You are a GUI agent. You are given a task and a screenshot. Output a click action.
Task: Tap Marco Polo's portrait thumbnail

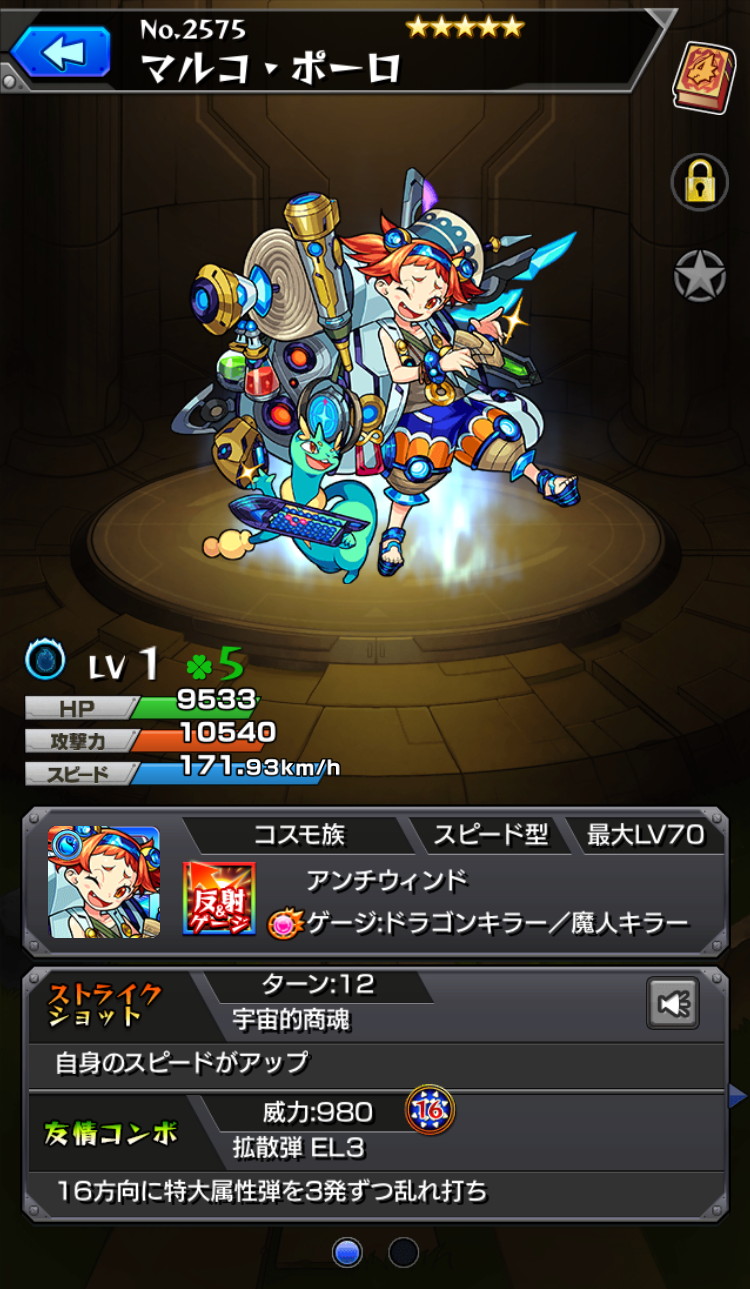tap(104, 882)
